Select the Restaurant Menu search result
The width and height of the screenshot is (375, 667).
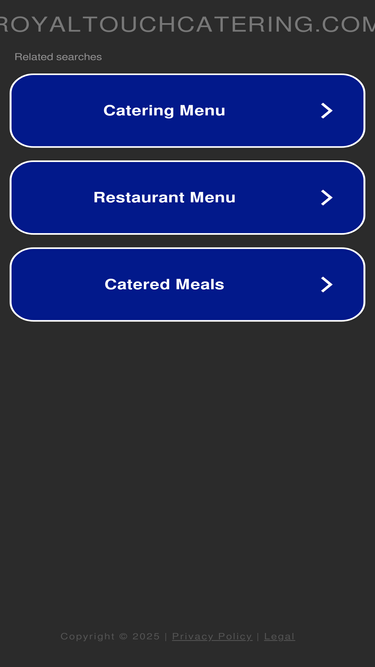pos(188,197)
